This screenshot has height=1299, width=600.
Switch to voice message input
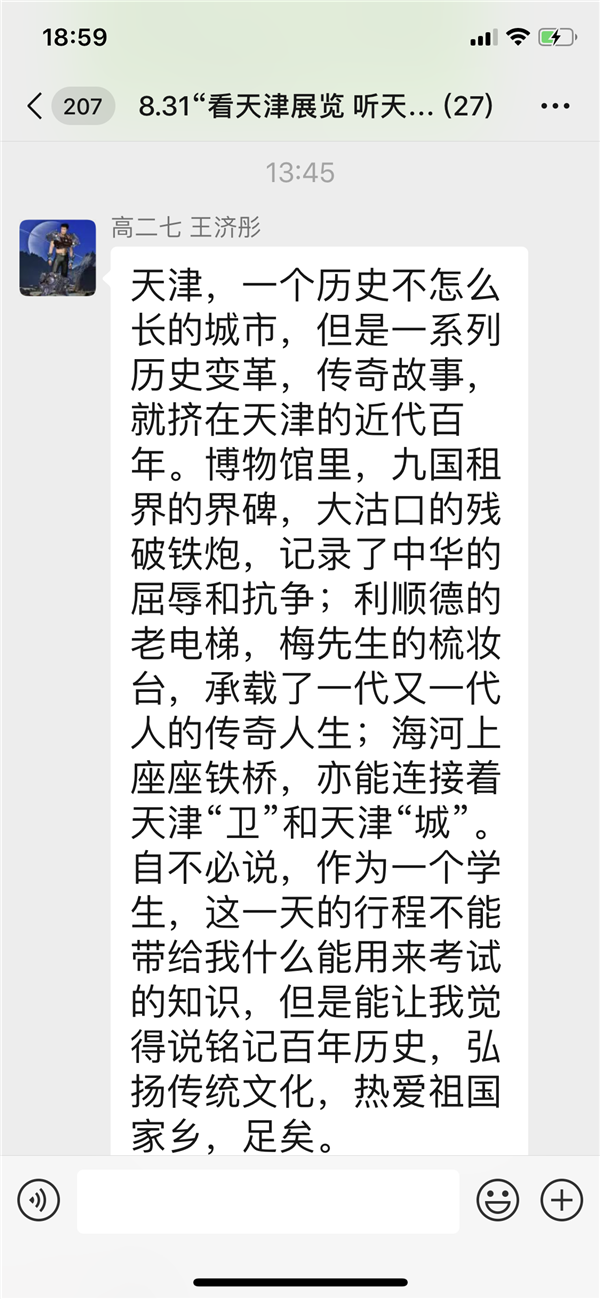coord(38,1199)
